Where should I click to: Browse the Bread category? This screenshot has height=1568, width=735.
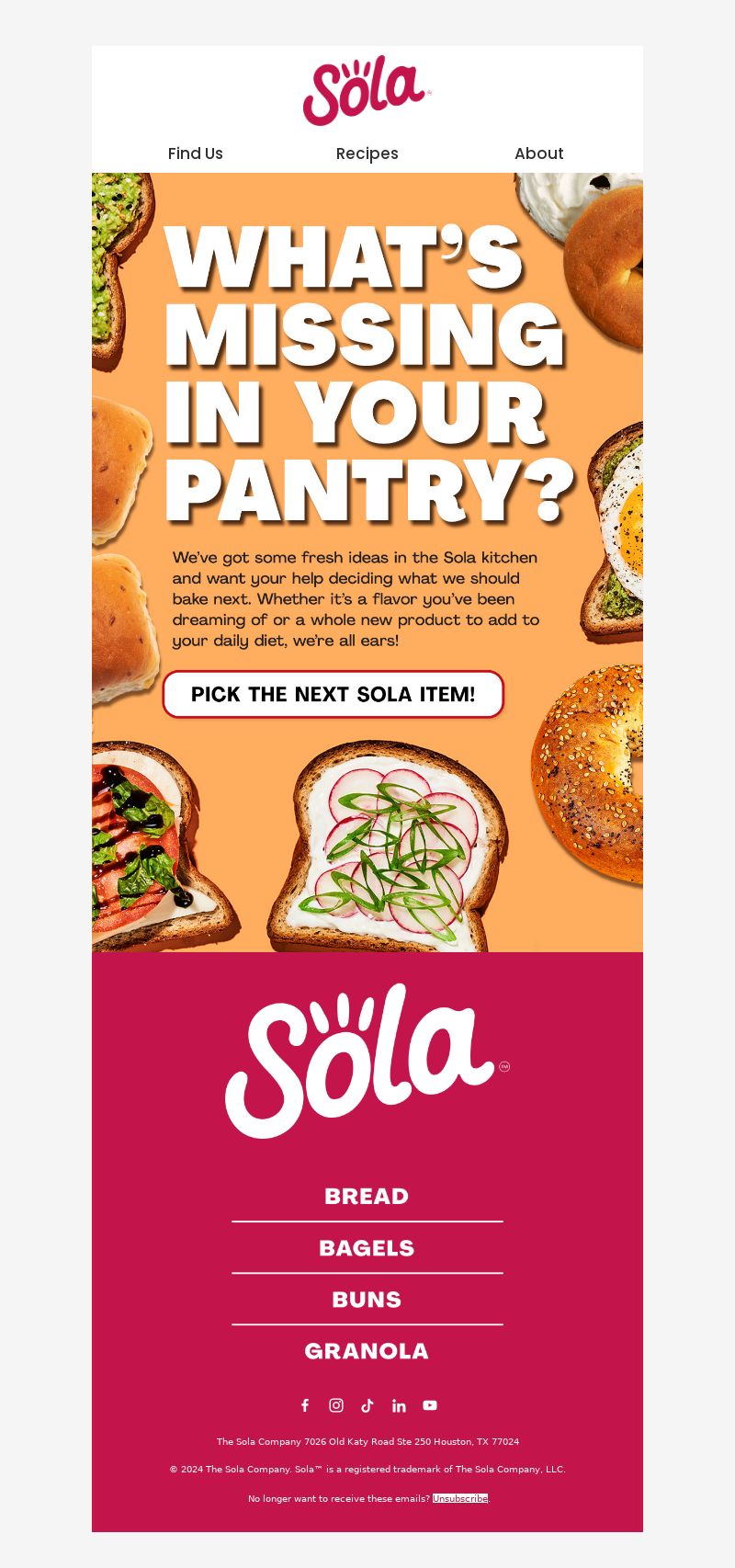[x=367, y=1196]
